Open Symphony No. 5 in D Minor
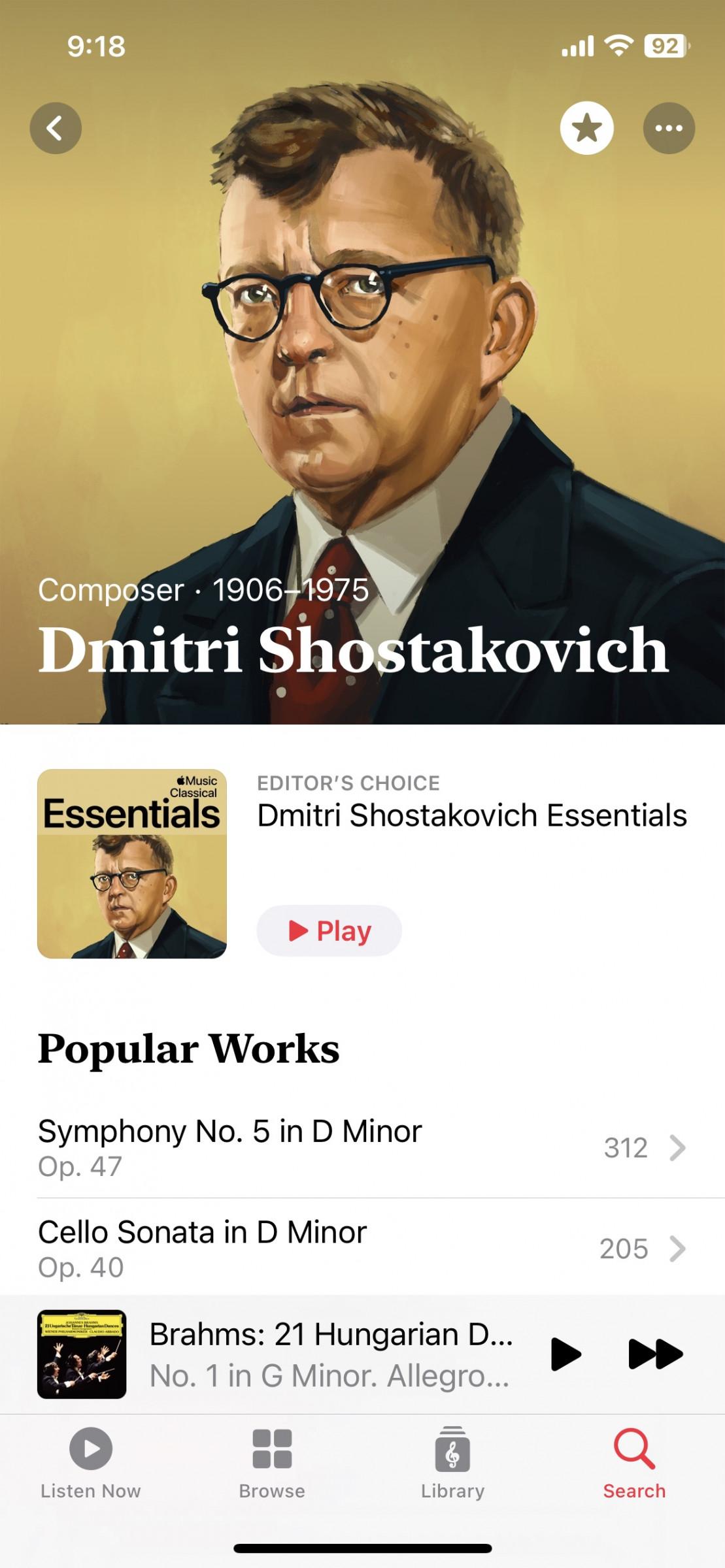 pyautogui.click(x=362, y=1148)
